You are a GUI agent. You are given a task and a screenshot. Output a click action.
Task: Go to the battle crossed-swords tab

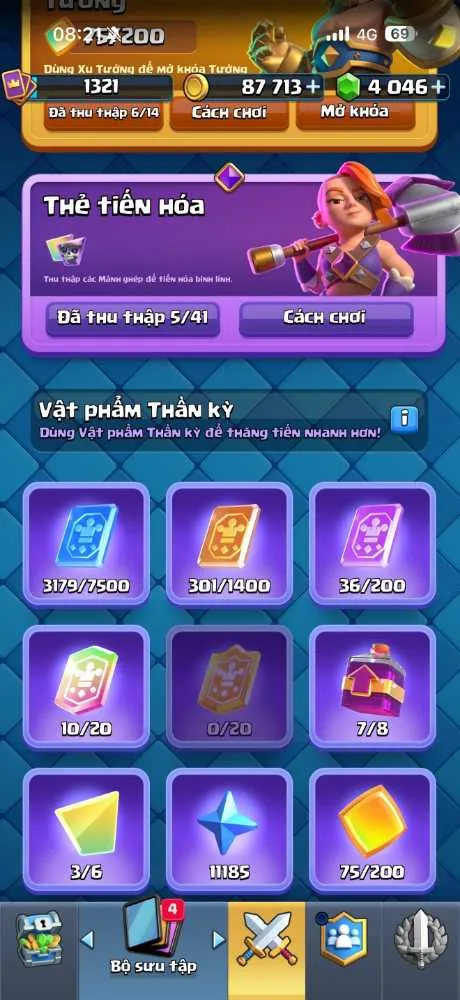click(x=267, y=941)
